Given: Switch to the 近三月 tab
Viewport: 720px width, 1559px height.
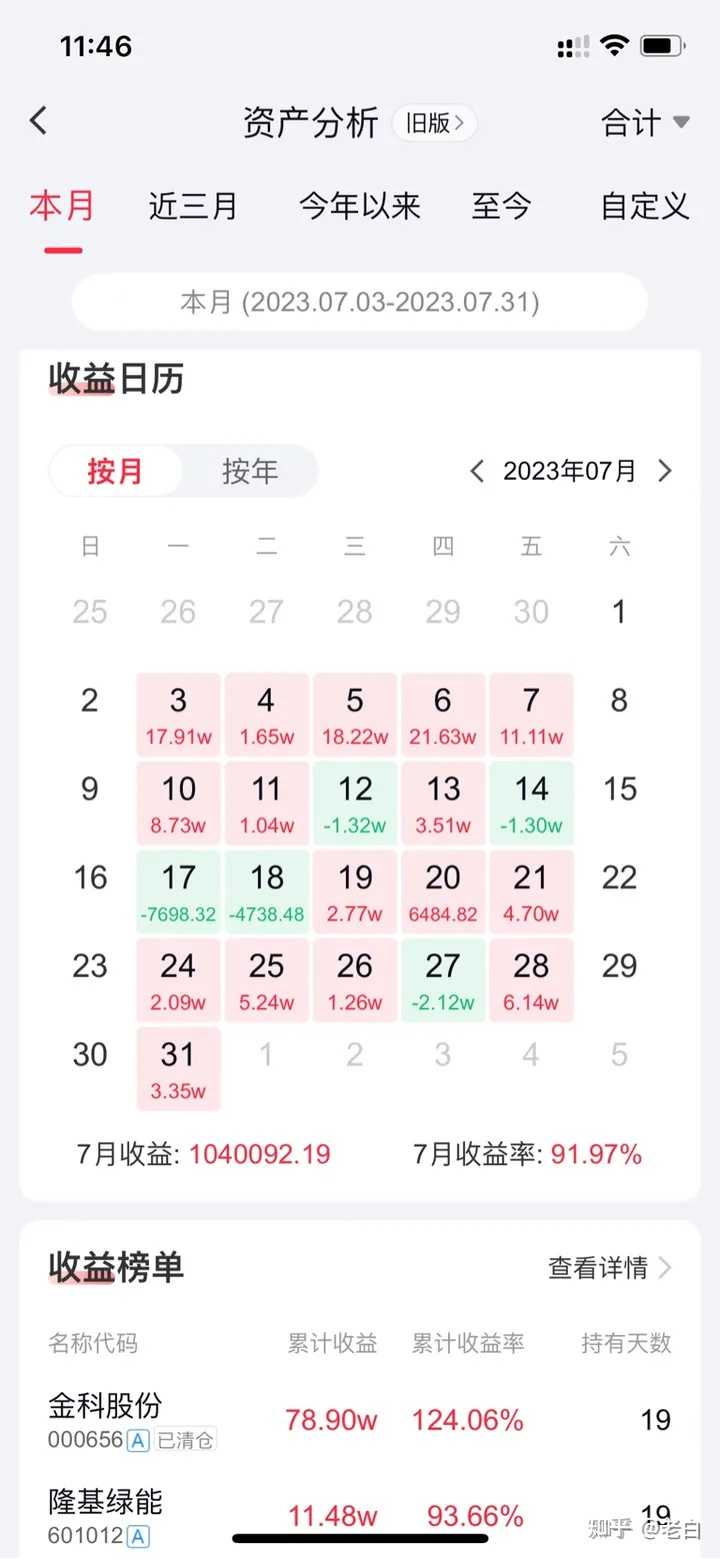Looking at the screenshot, I should coord(193,206).
